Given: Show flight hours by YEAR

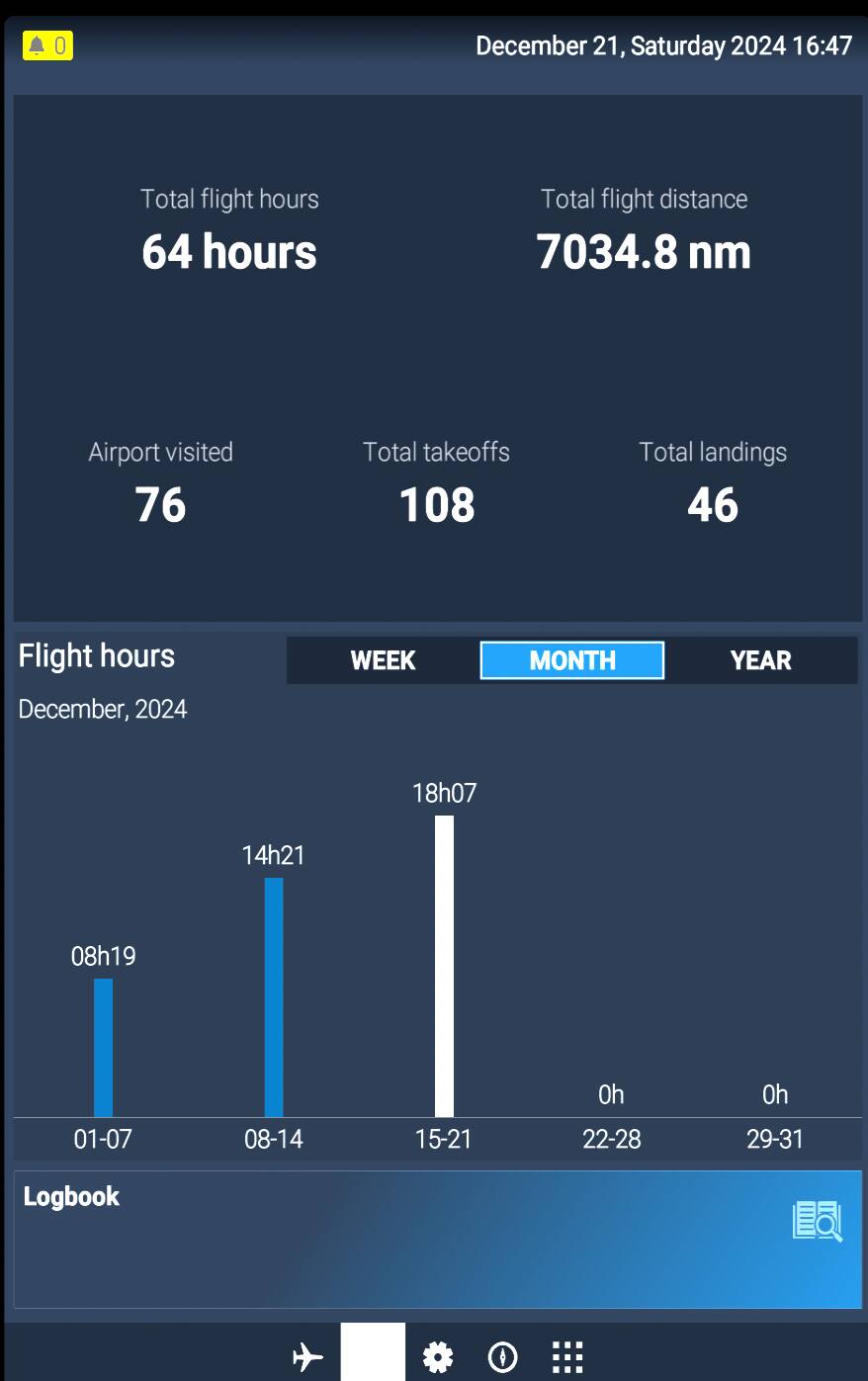Looking at the screenshot, I should (760, 660).
